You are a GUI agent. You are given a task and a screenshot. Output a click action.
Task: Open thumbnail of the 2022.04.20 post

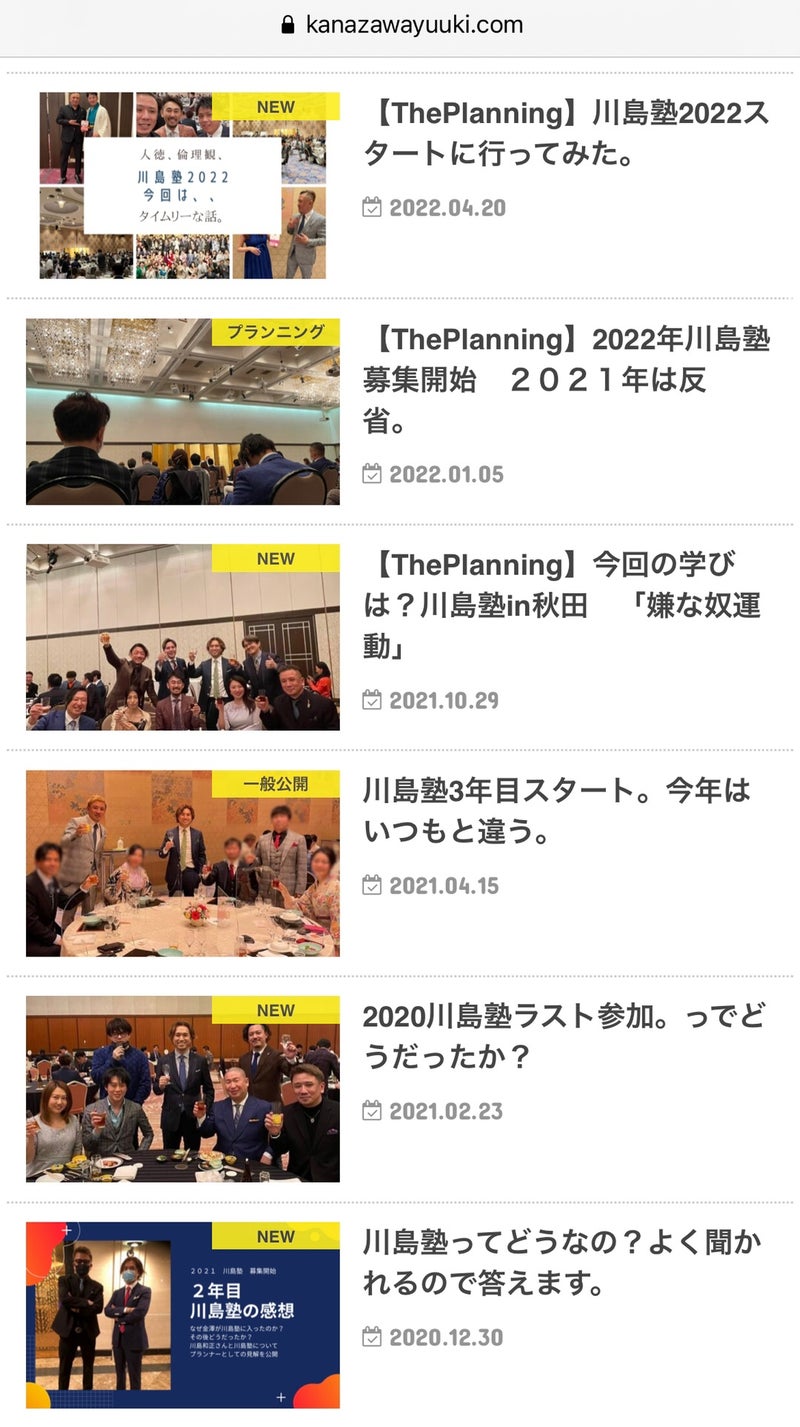click(x=183, y=186)
